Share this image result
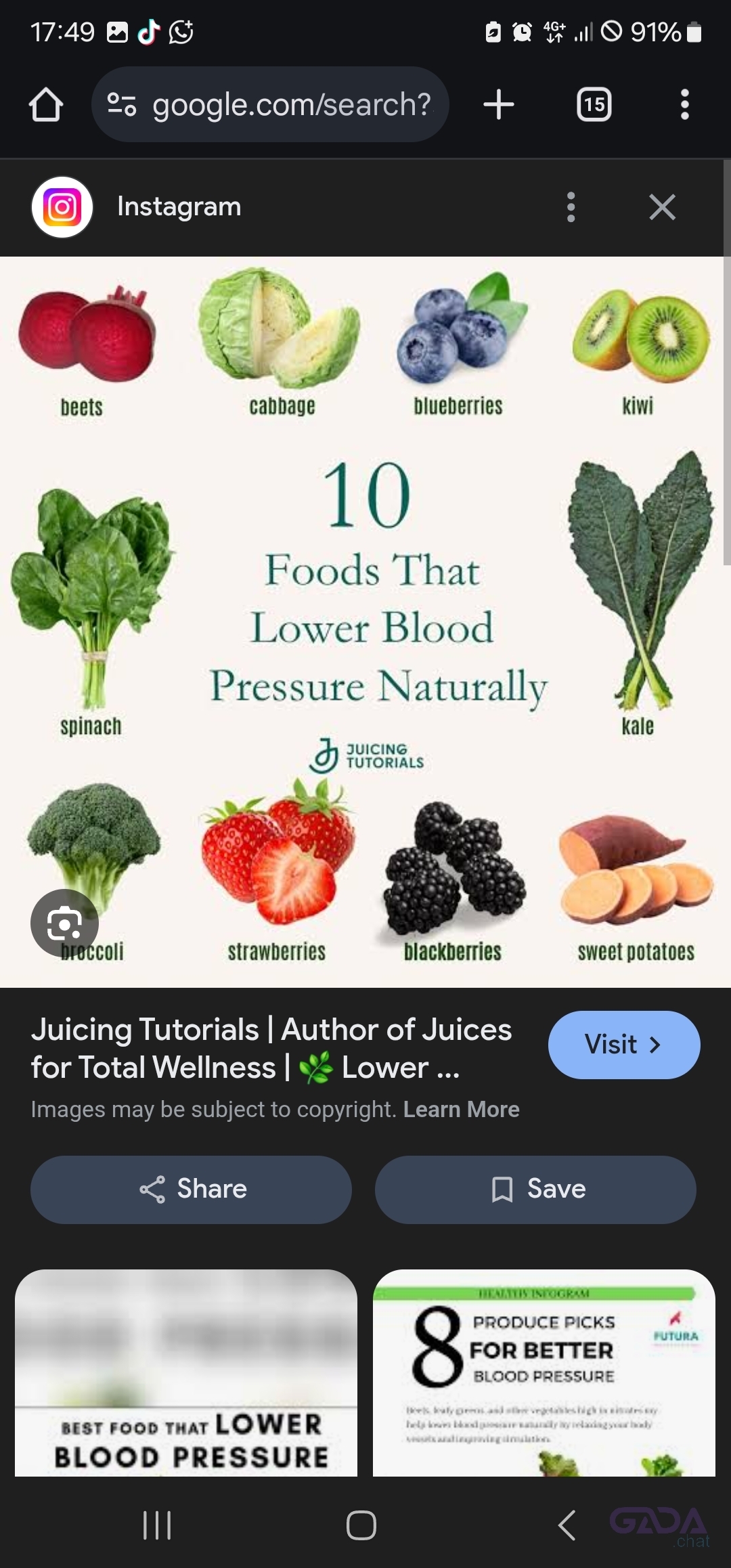731x1568 pixels. tap(191, 1190)
